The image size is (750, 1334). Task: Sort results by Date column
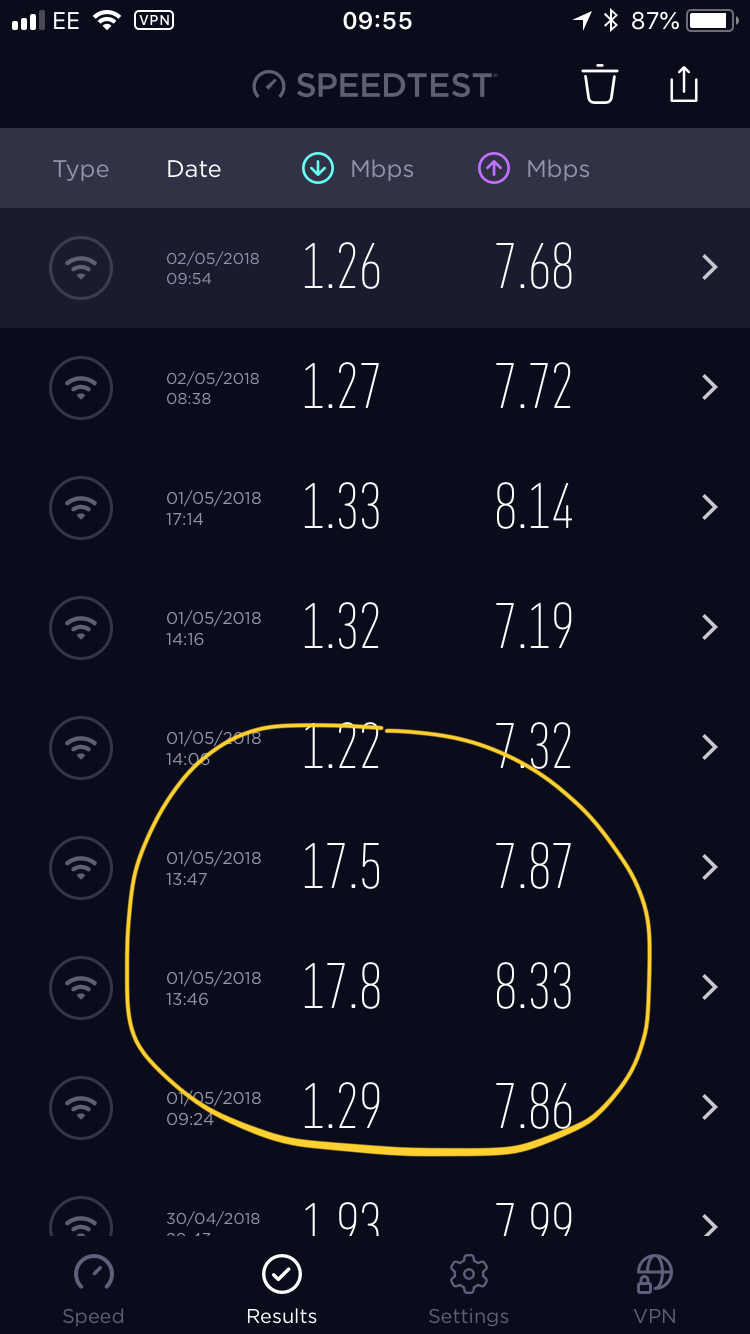point(194,169)
